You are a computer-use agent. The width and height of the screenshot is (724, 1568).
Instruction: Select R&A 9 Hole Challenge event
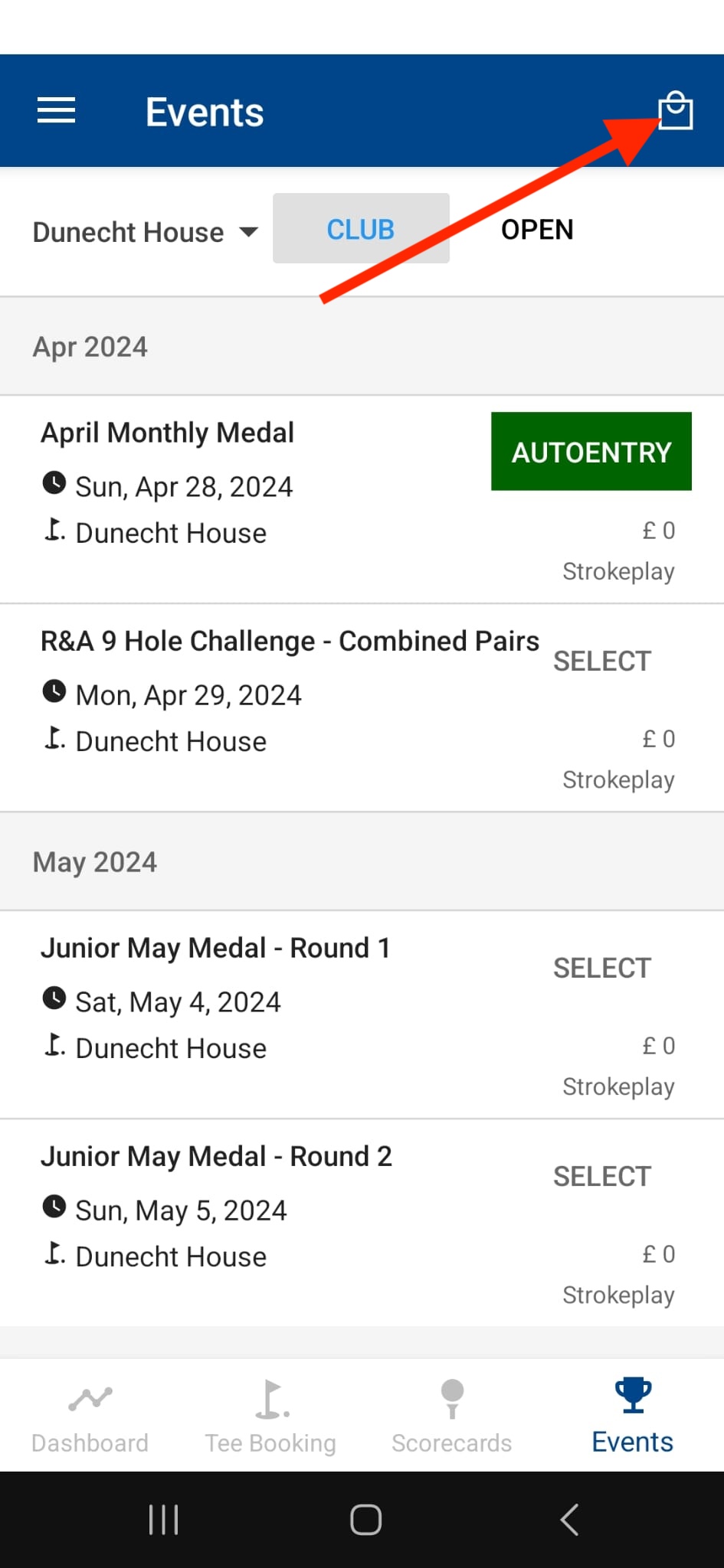(x=602, y=661)
